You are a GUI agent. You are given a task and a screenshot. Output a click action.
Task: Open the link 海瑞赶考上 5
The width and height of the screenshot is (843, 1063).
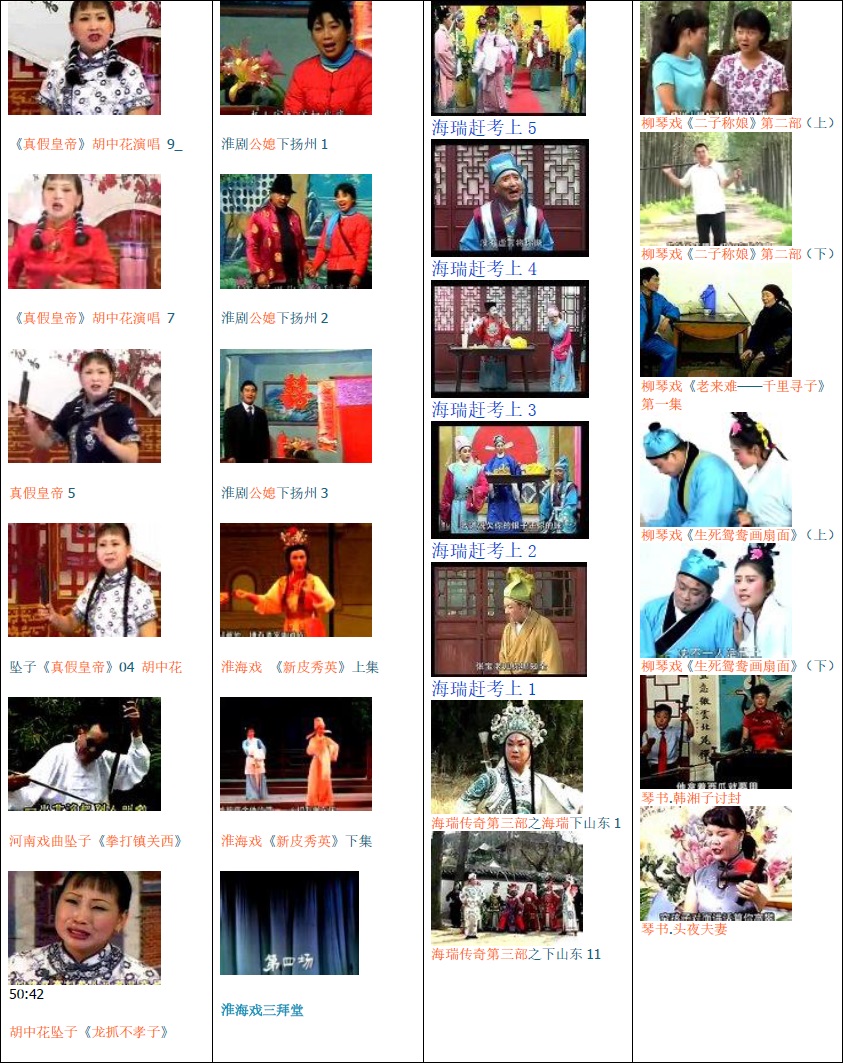pos(484,128)
